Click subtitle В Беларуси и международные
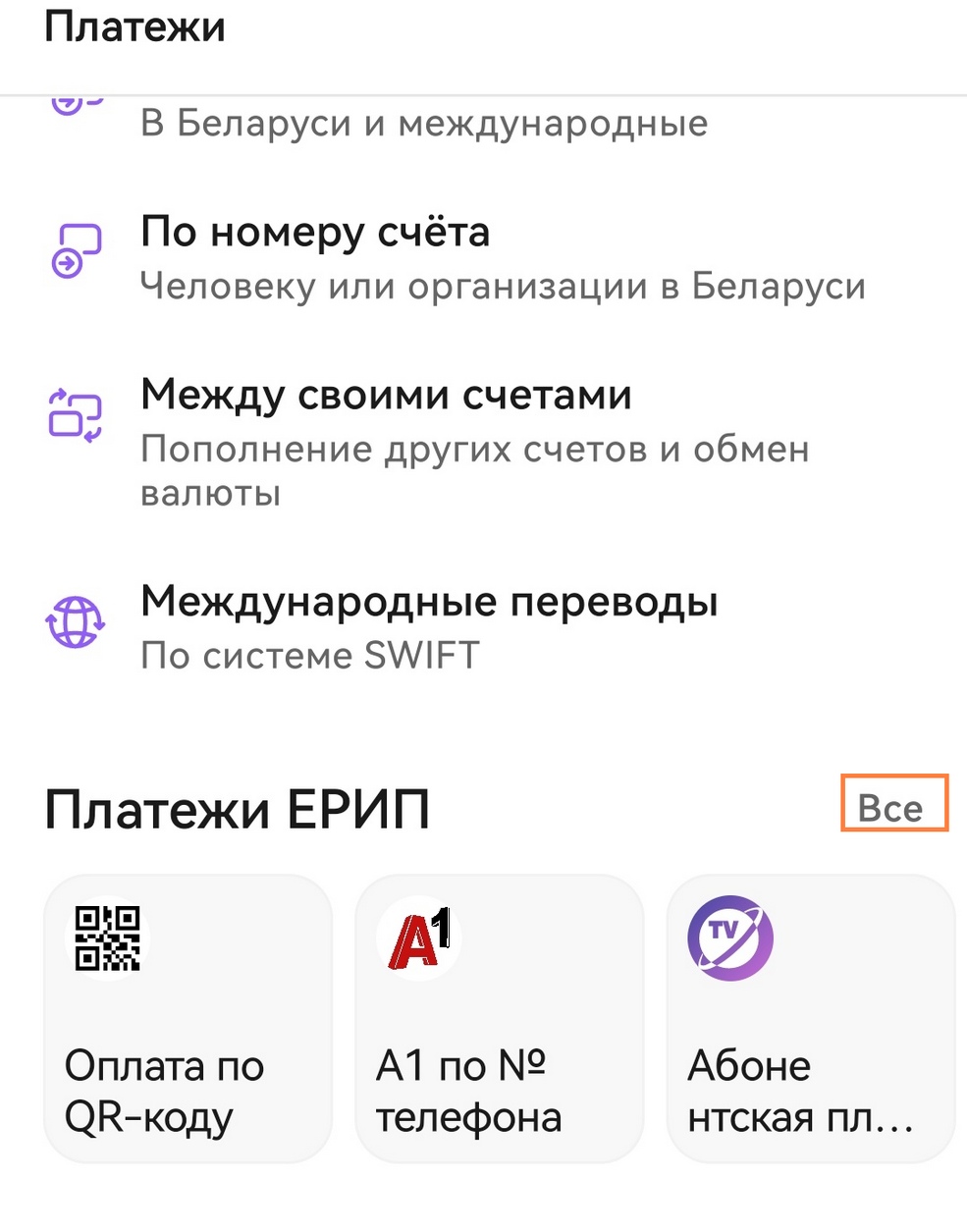 [424, 123]
